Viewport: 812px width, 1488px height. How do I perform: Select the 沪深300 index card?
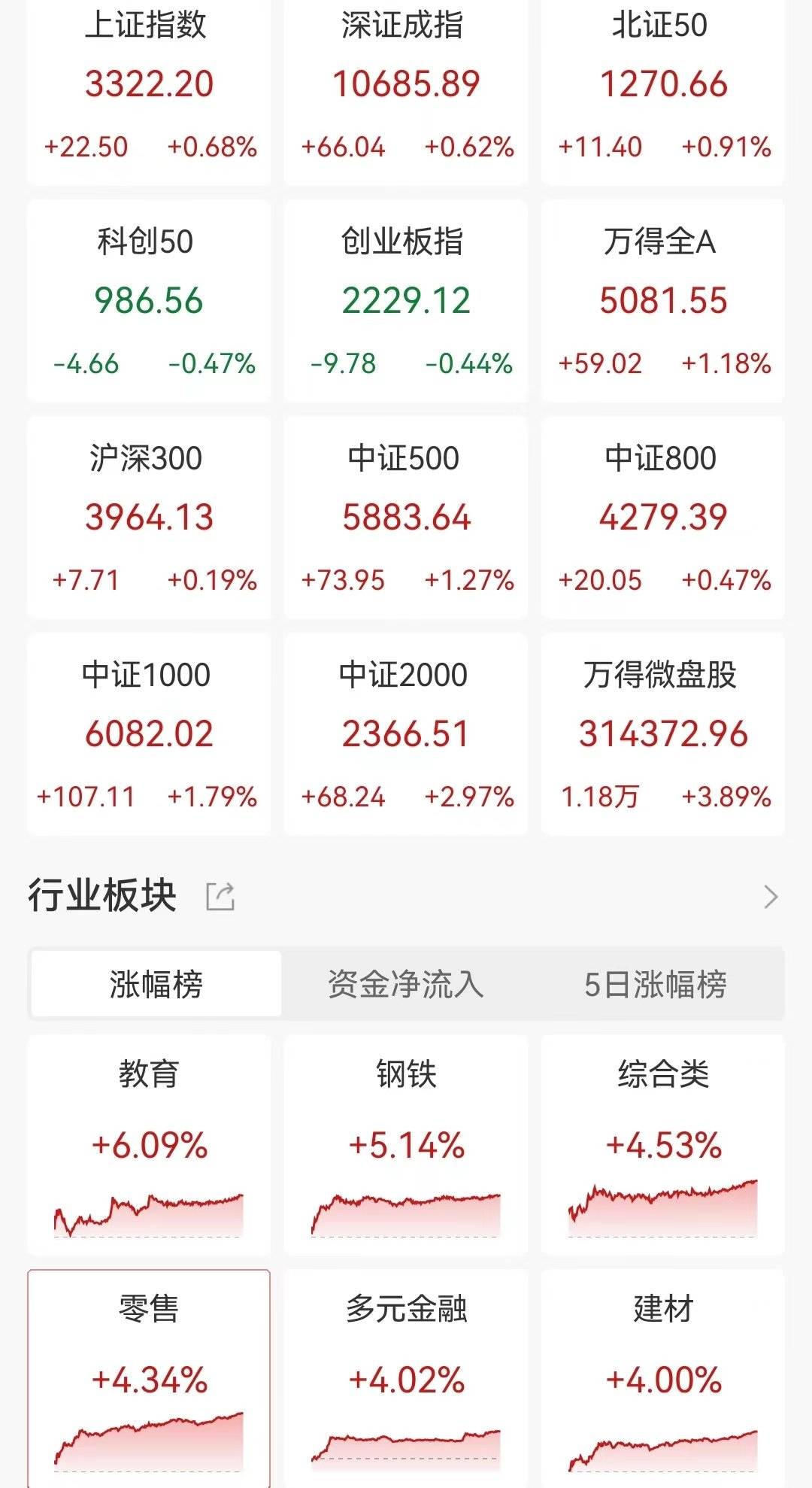(x=149, y=519)
